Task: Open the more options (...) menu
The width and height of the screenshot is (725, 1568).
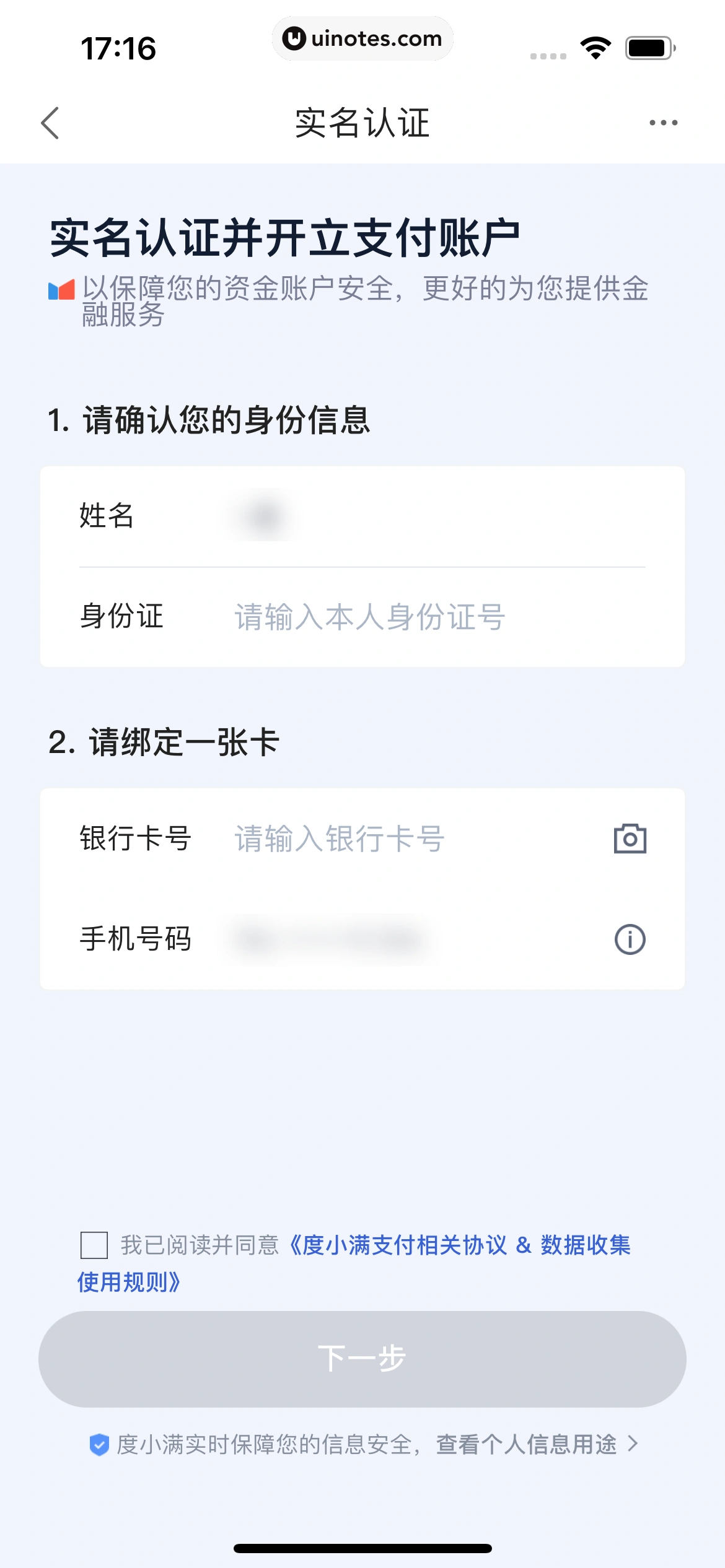Action: point(662,123)
